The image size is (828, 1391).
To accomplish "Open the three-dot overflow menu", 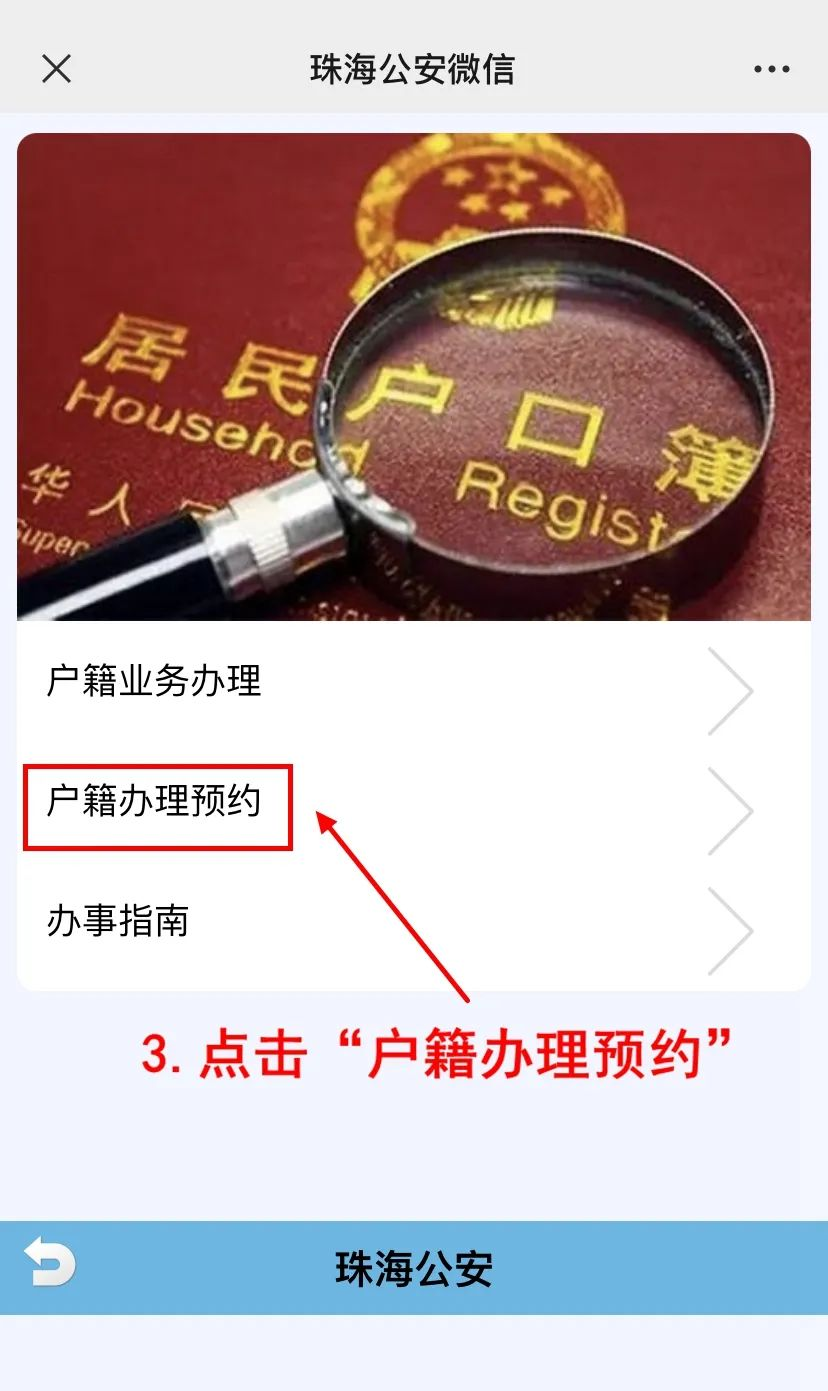I will [x=771, y=69].
